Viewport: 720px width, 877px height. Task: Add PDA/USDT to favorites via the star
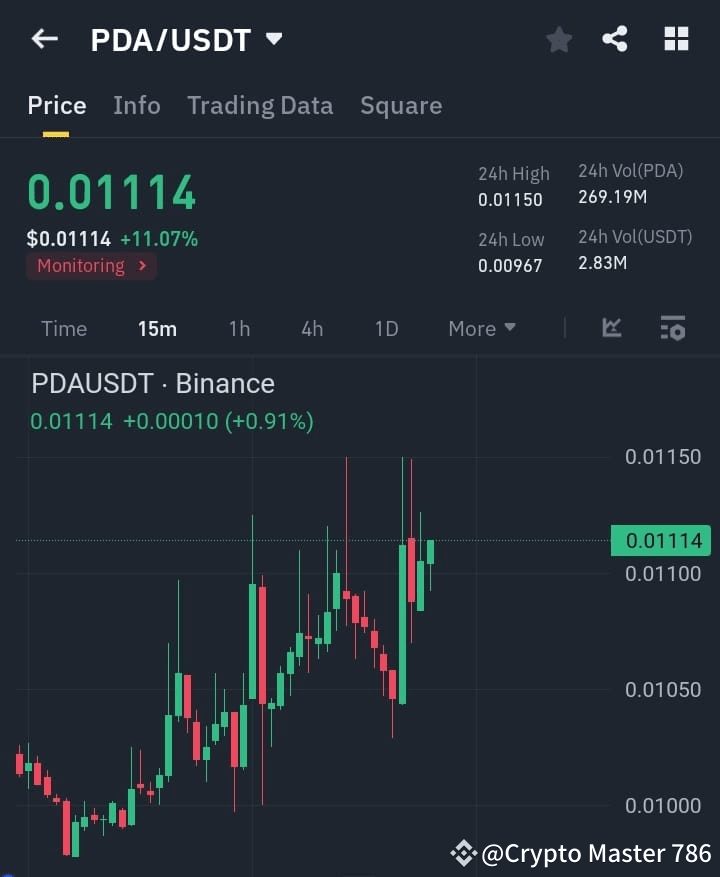coord(558,39)
